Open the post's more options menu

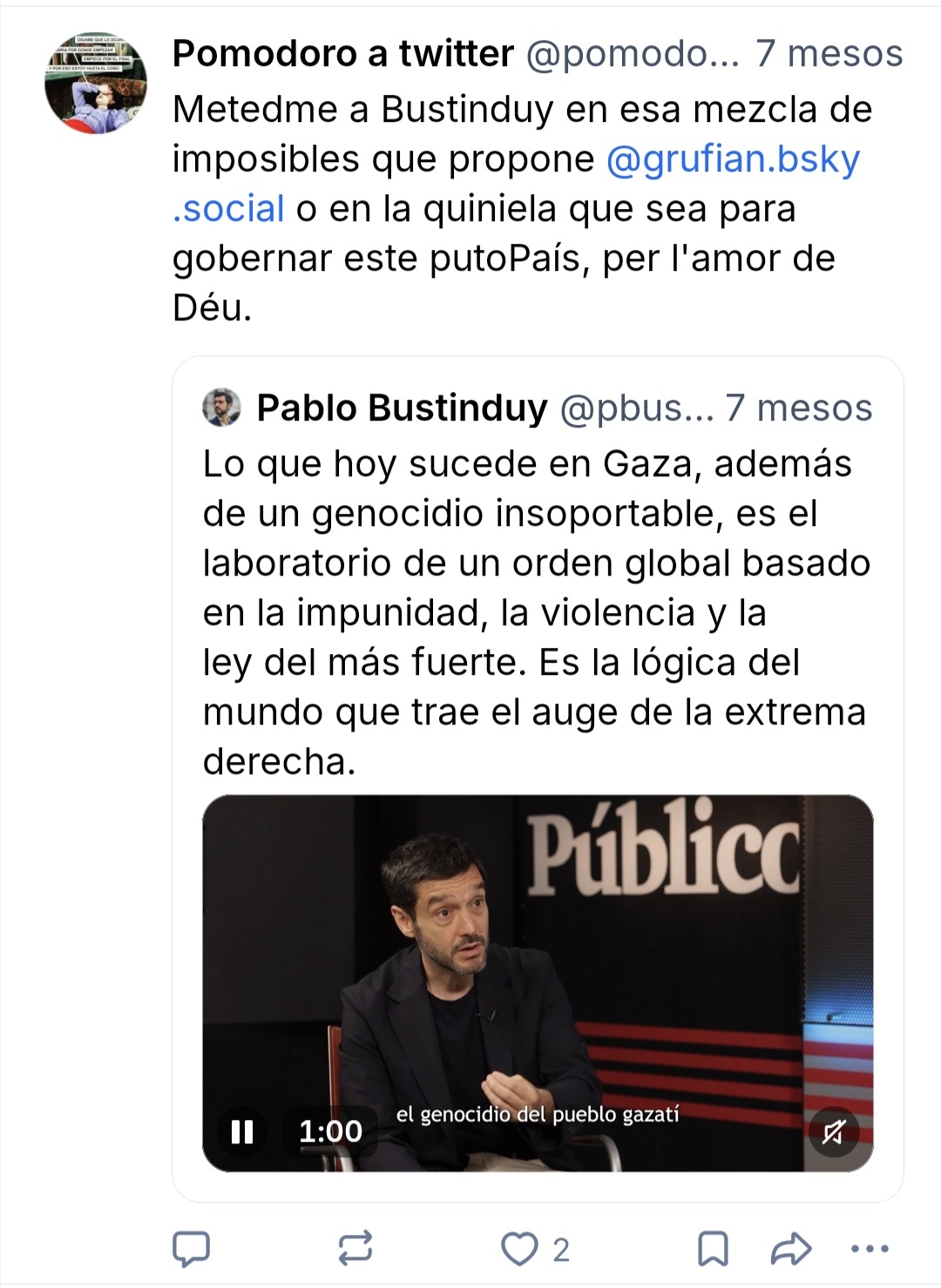pyautogui.click(x=869, y=1249)
